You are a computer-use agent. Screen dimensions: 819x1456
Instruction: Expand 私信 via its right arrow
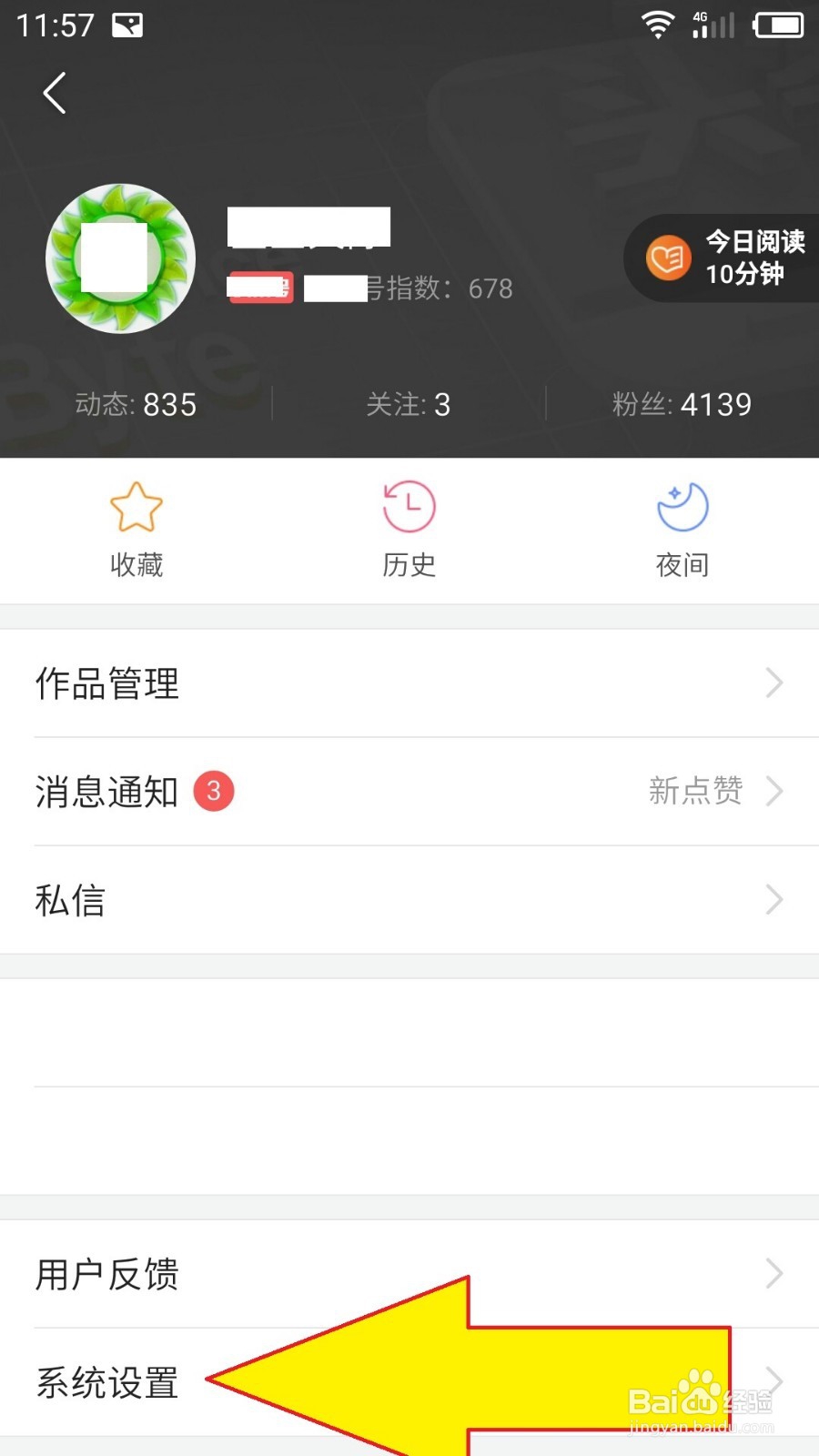click(773, 900)
